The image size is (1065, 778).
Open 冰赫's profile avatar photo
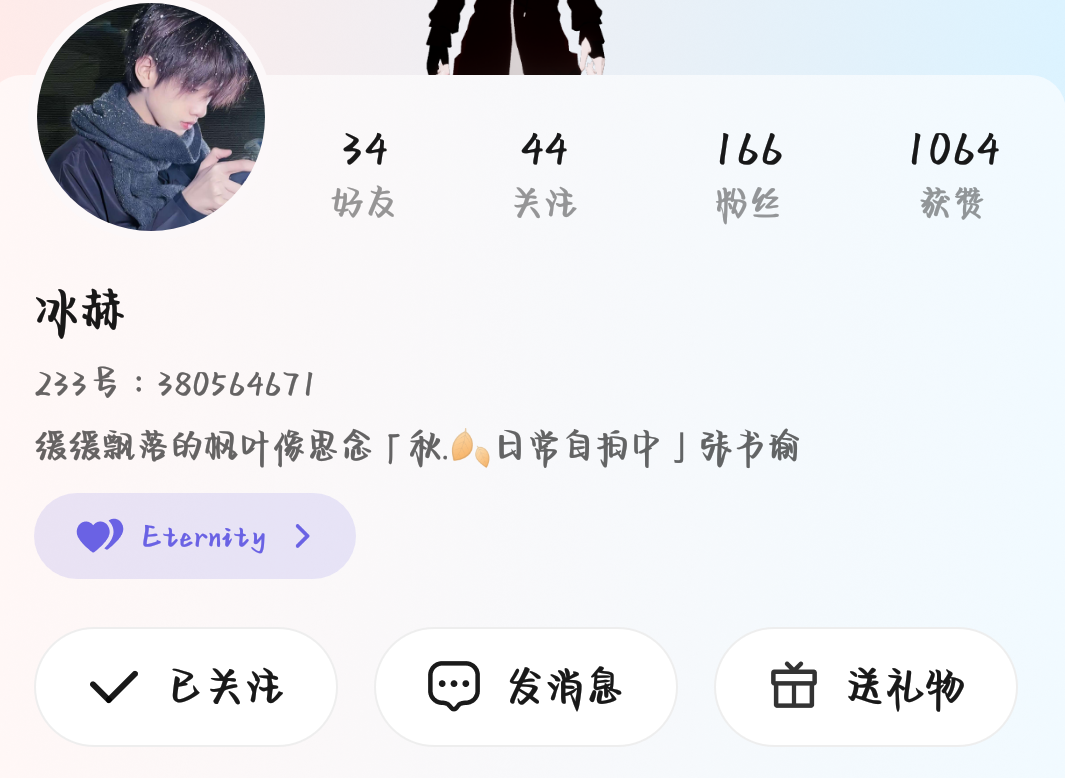(151, 117)
